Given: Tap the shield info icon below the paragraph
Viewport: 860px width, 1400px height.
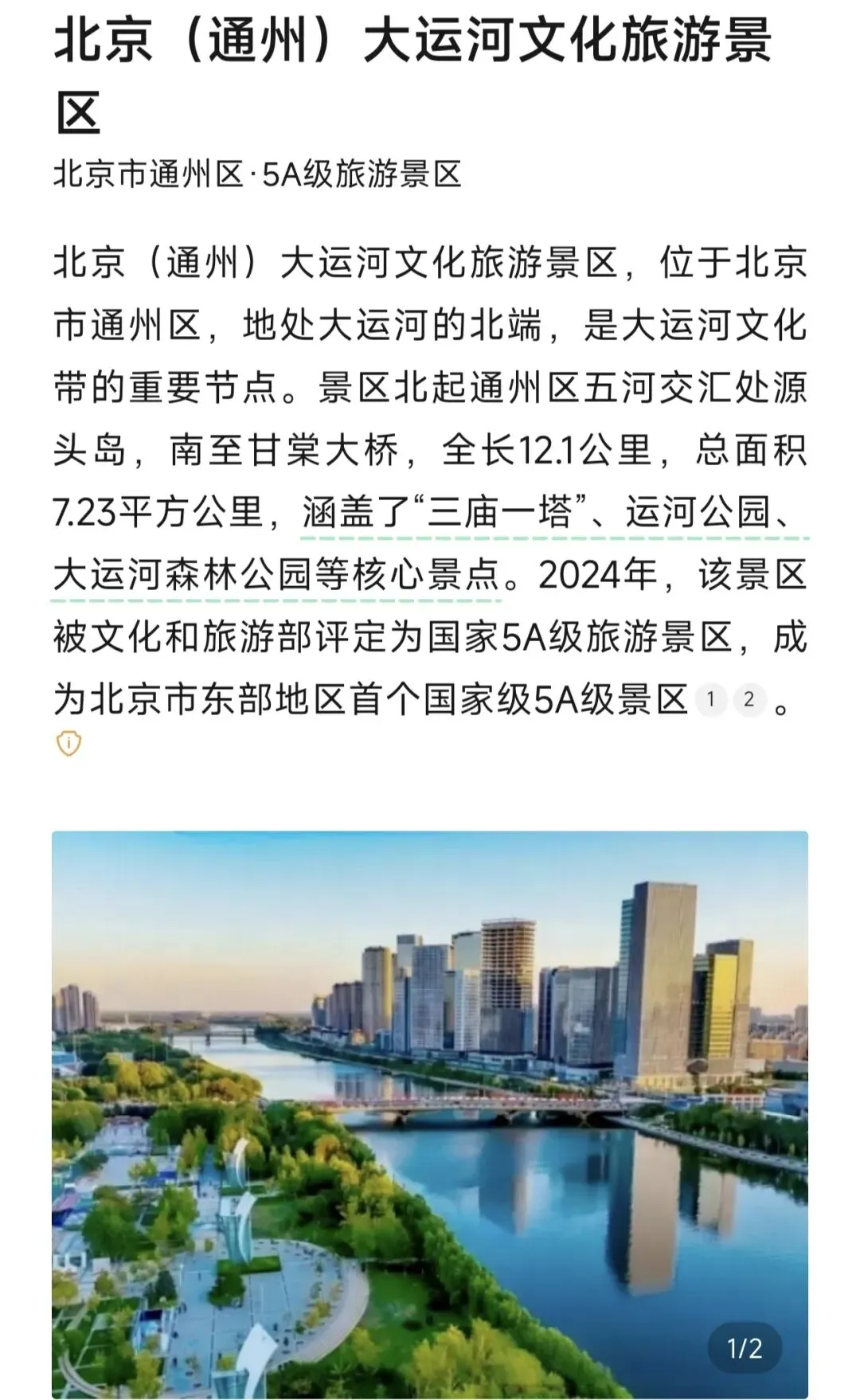Looking at the screenshot, I should pos(68,744).
